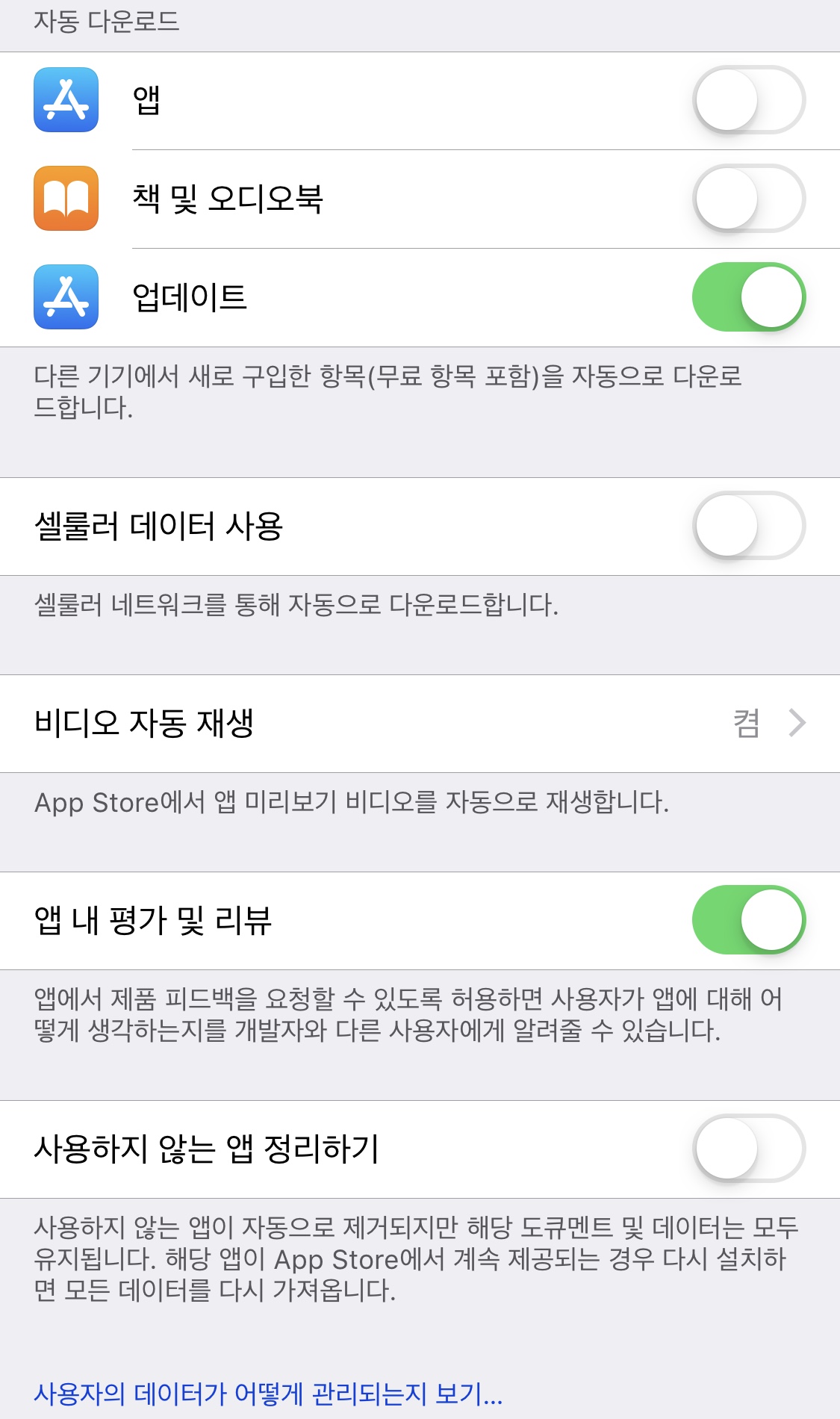The height and width of the screenshot is (1419, 840).
Task: Open 비디오 자동 재생 settings
Action: (x=420, y=723)
